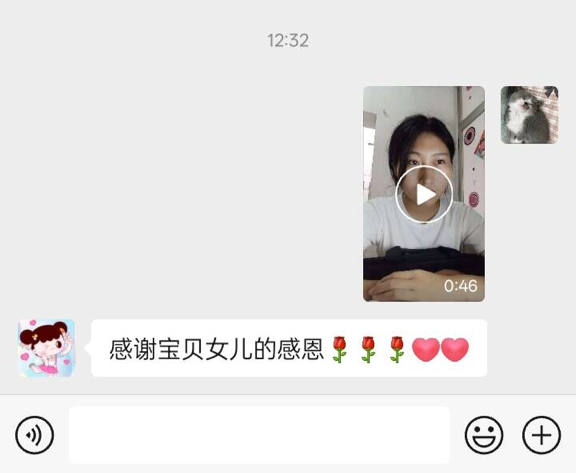This screenshot has height=473, width=576.
Task: Tap the message text field
Action: 259,435
